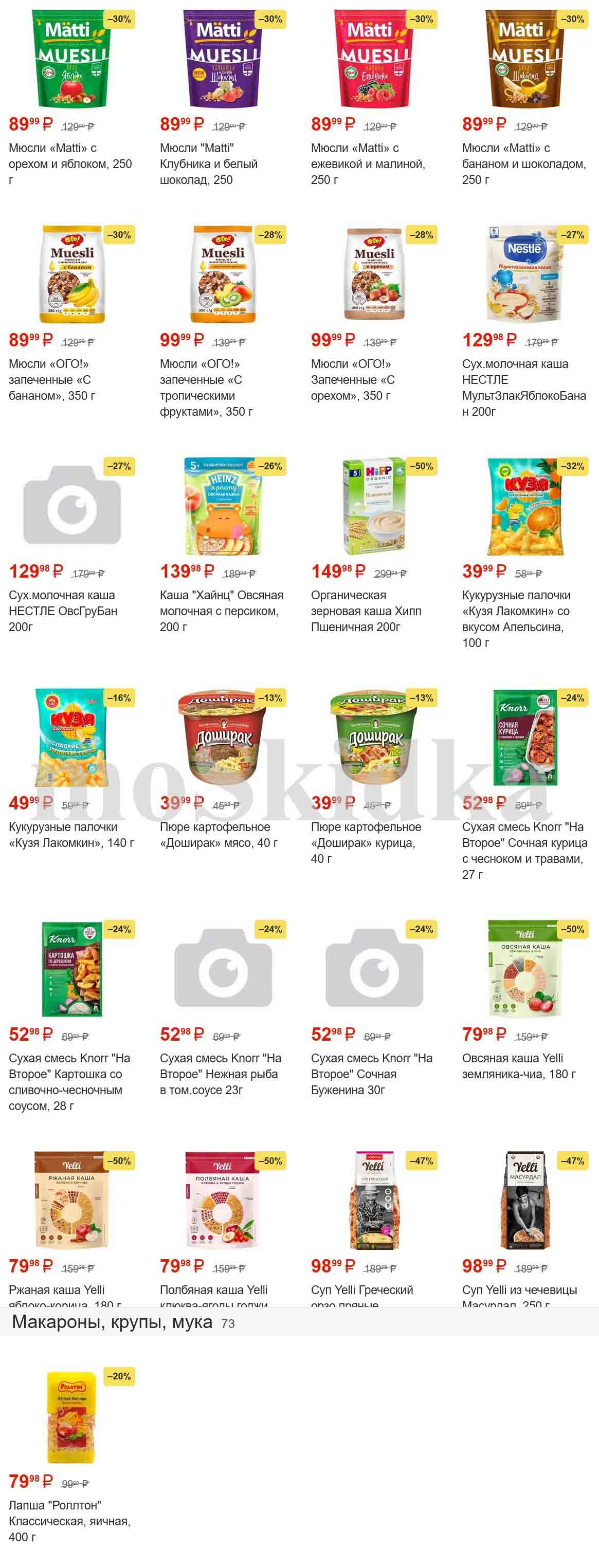The image size is (599, 1568).
Task: View OGO! muesli with tropical fruits
Action: pos(223,274)
